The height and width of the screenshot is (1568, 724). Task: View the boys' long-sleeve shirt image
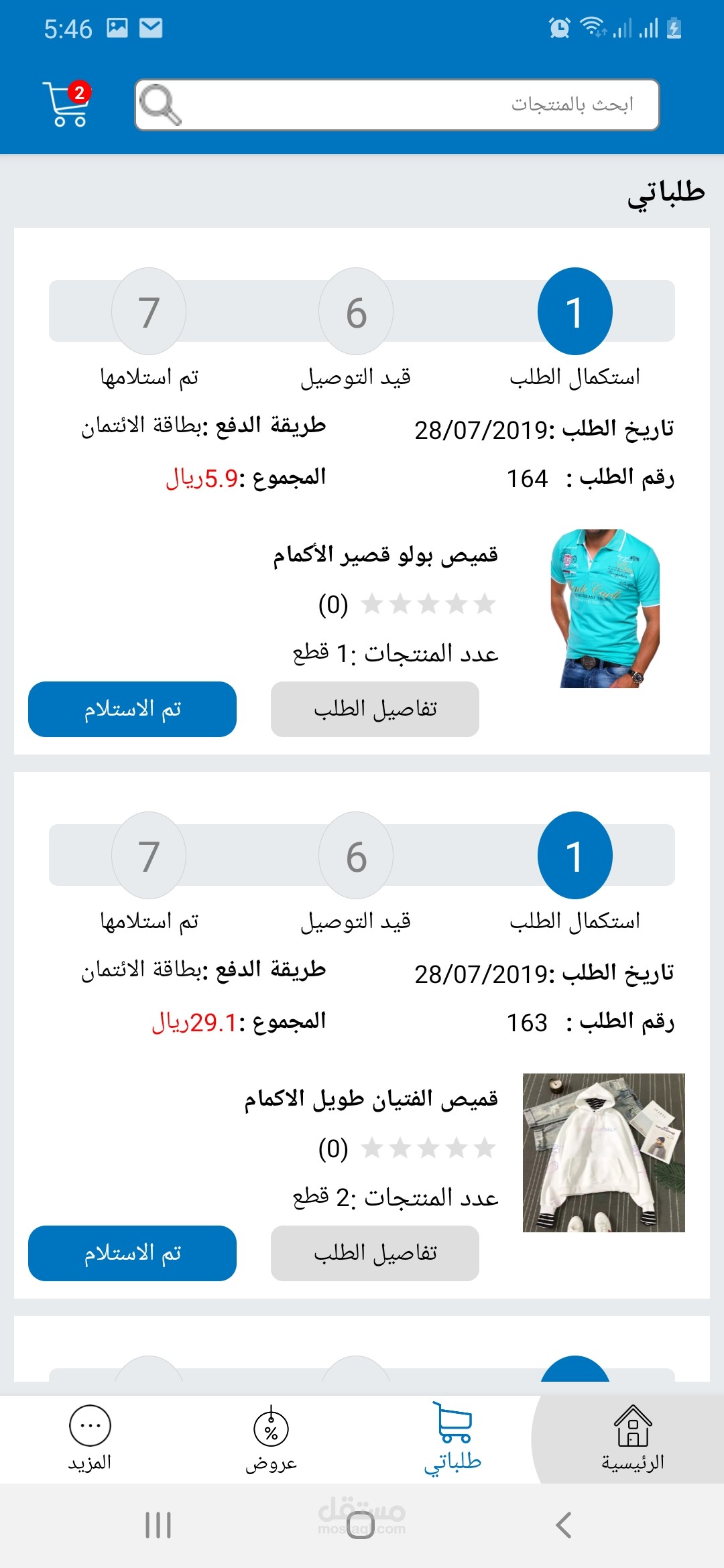coord(603,1153)
